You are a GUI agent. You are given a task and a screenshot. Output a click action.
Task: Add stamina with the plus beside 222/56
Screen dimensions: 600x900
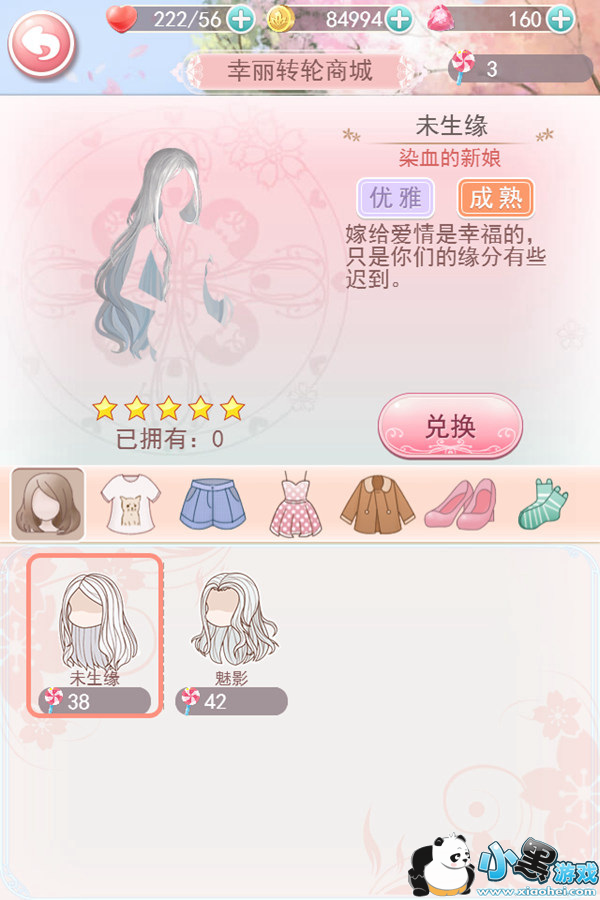(240, 18)
